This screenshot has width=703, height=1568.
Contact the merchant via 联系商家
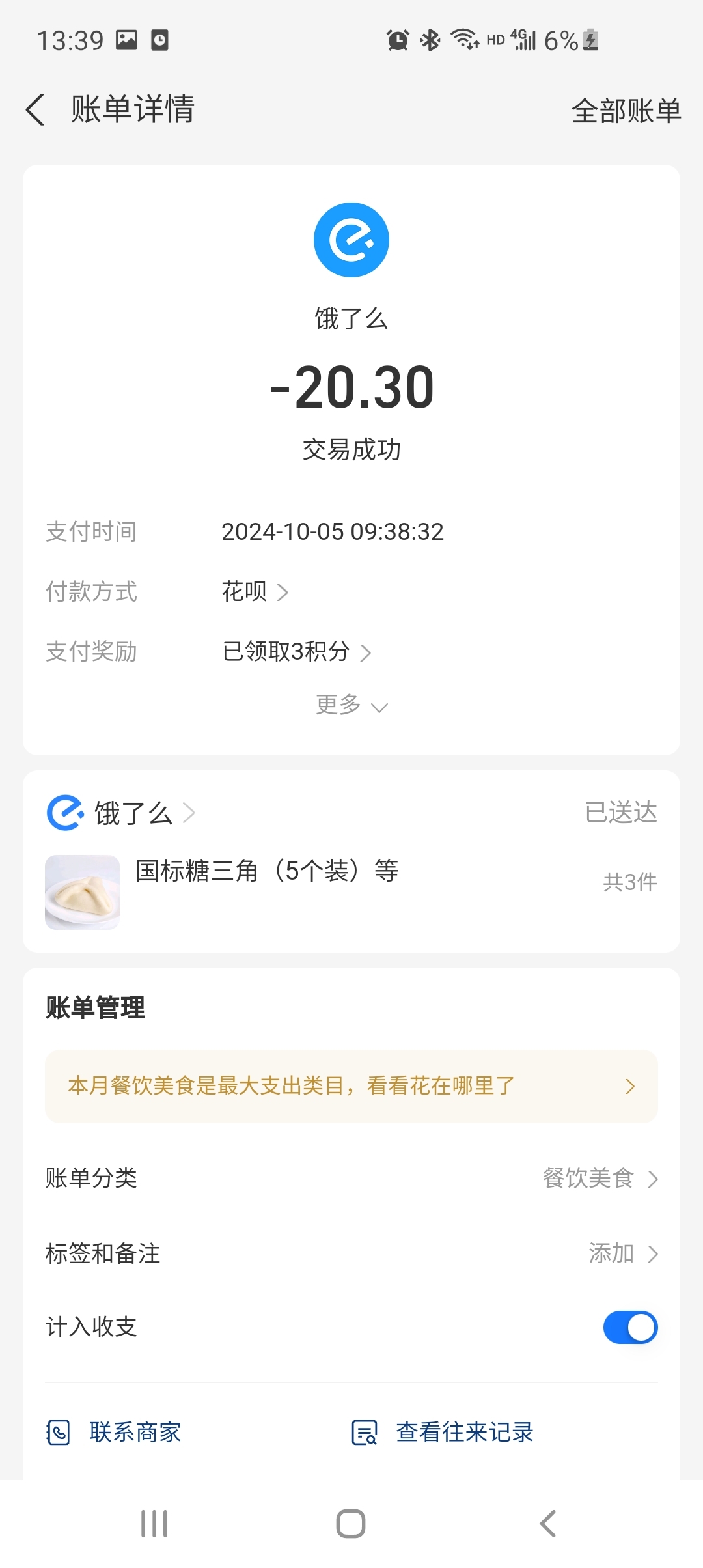[115, 1433]
